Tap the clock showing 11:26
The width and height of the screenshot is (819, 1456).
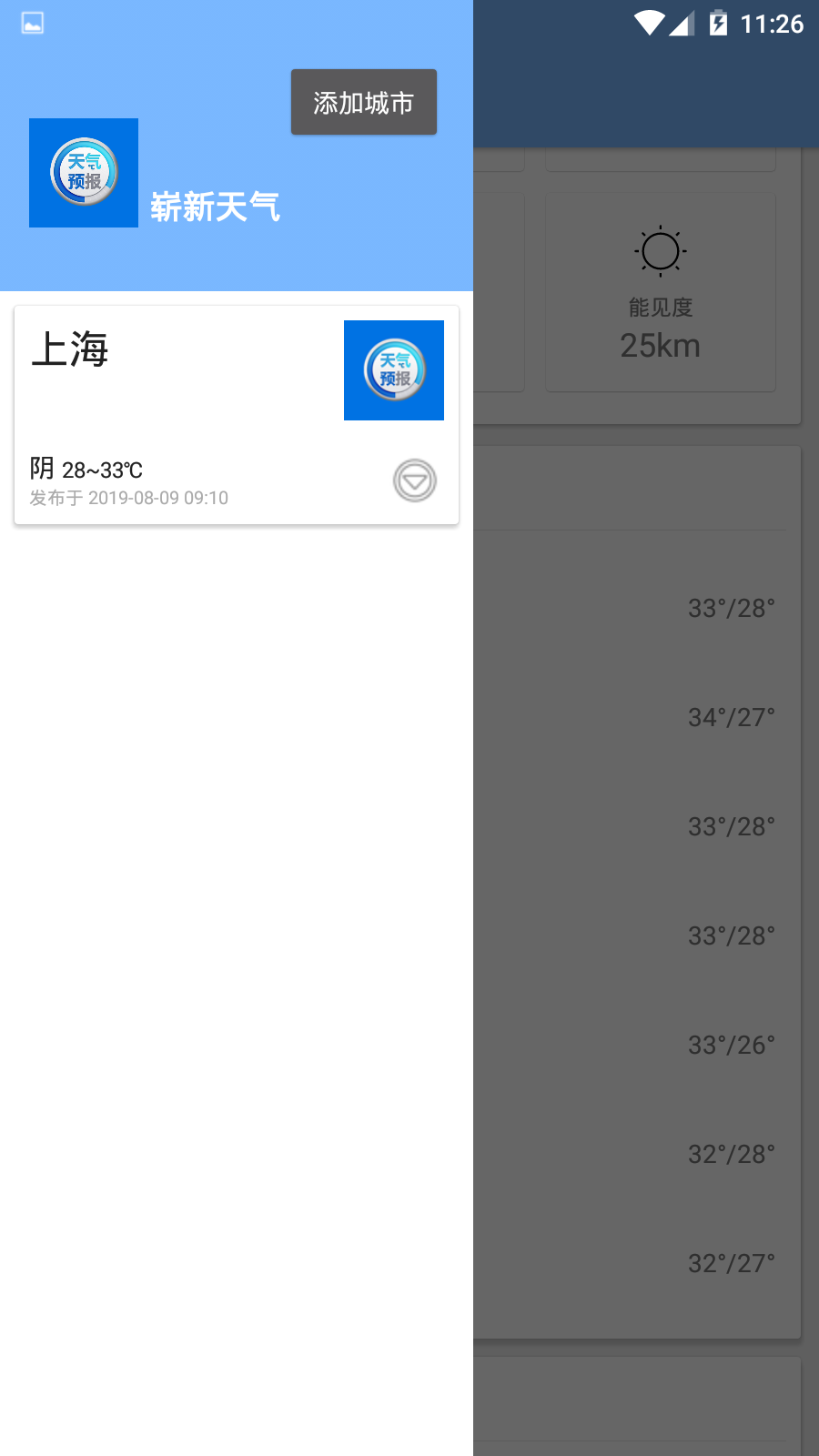[772, 25]
